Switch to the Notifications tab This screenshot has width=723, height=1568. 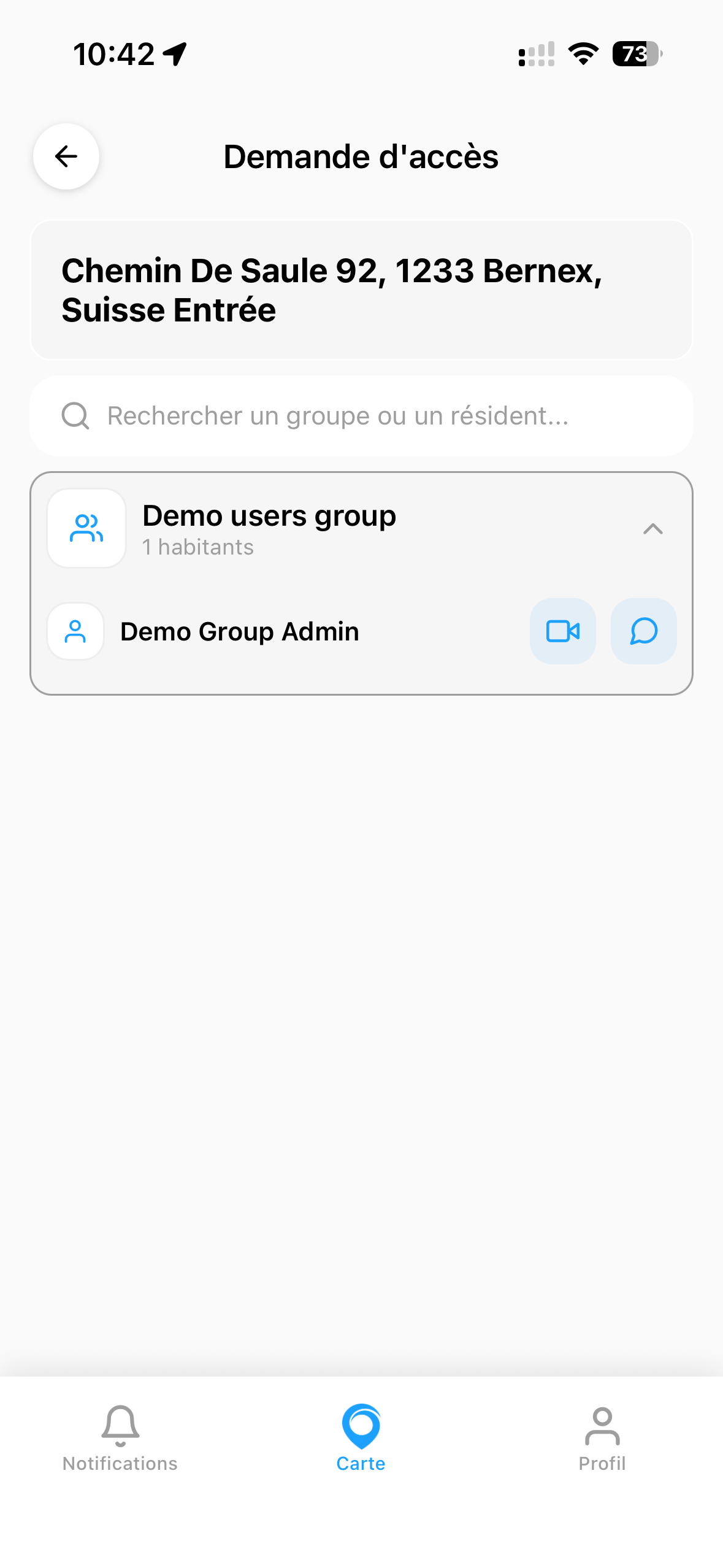120,1438
